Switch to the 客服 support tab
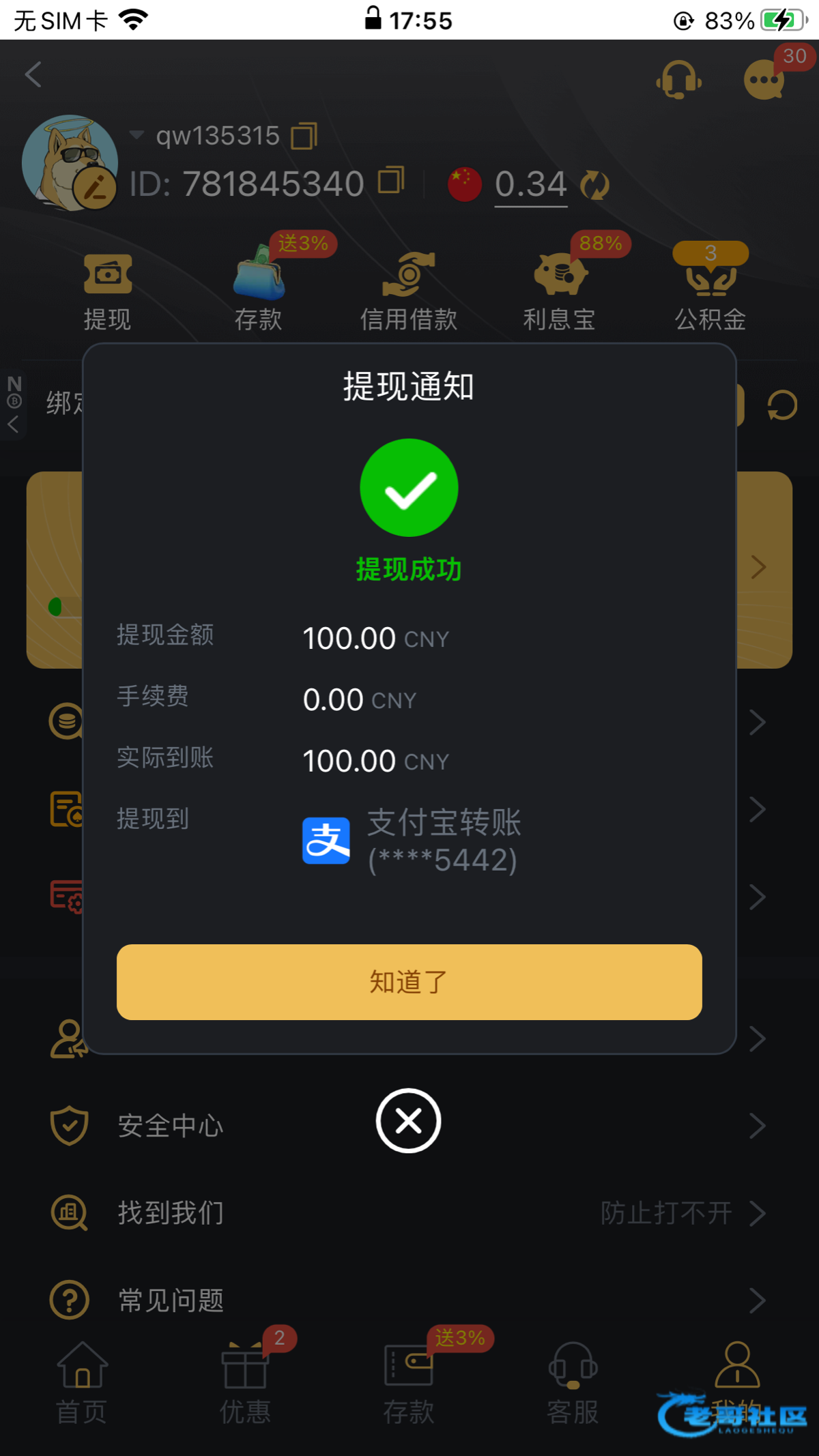 (x=573, y=1383)
